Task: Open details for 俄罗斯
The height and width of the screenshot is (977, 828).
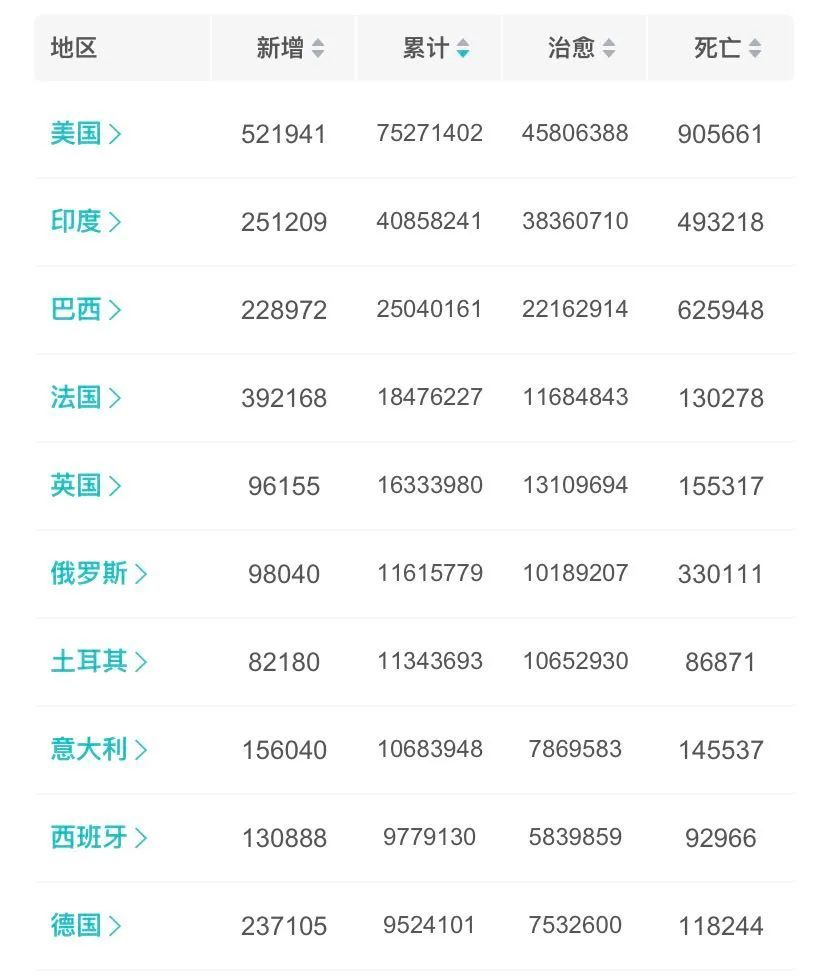Action: (x=98, y=573)
